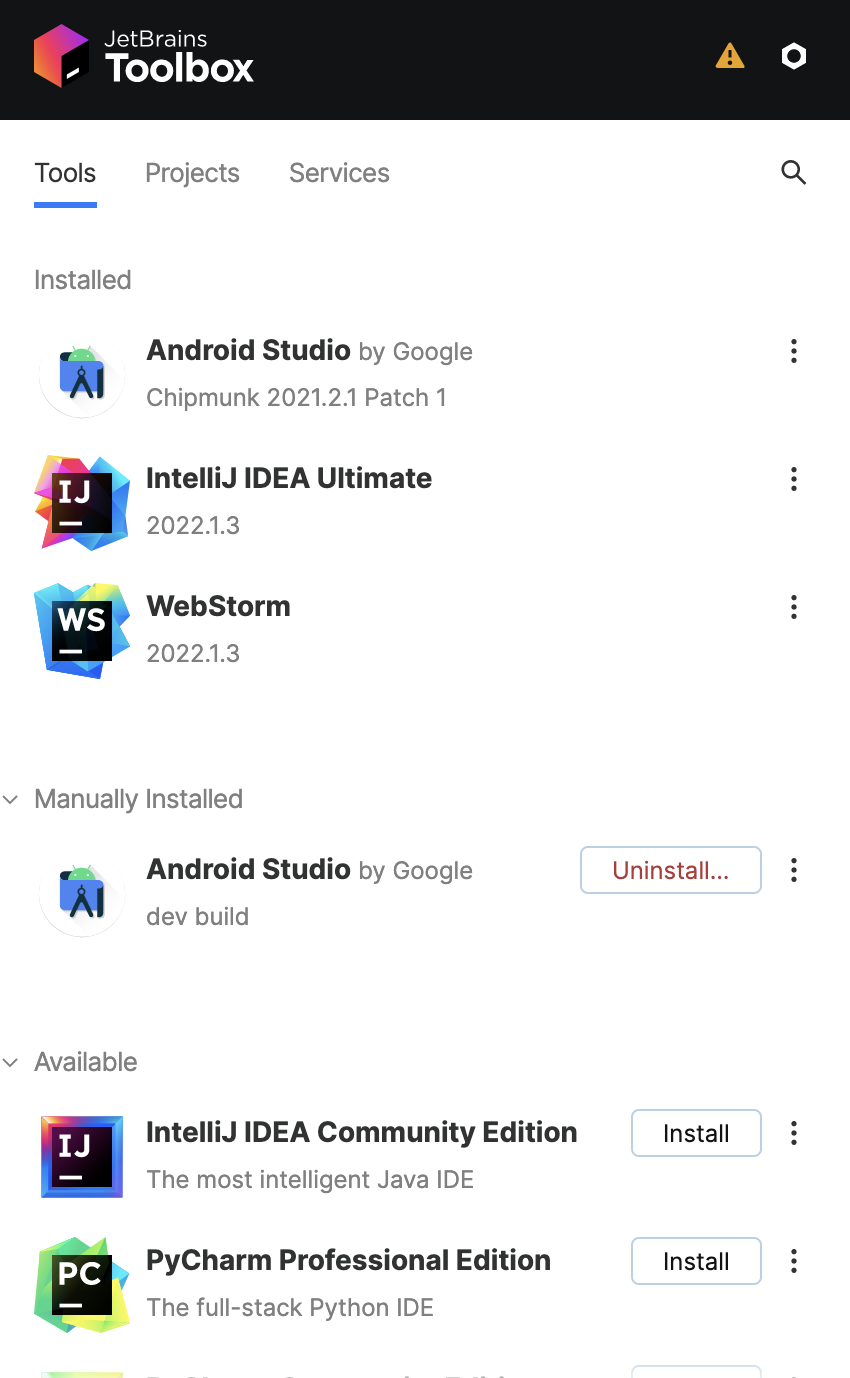The width and height of the screenshot is (850, 1378).
Task: Open options for Android Studio Chipmunk
Action: 793,351
